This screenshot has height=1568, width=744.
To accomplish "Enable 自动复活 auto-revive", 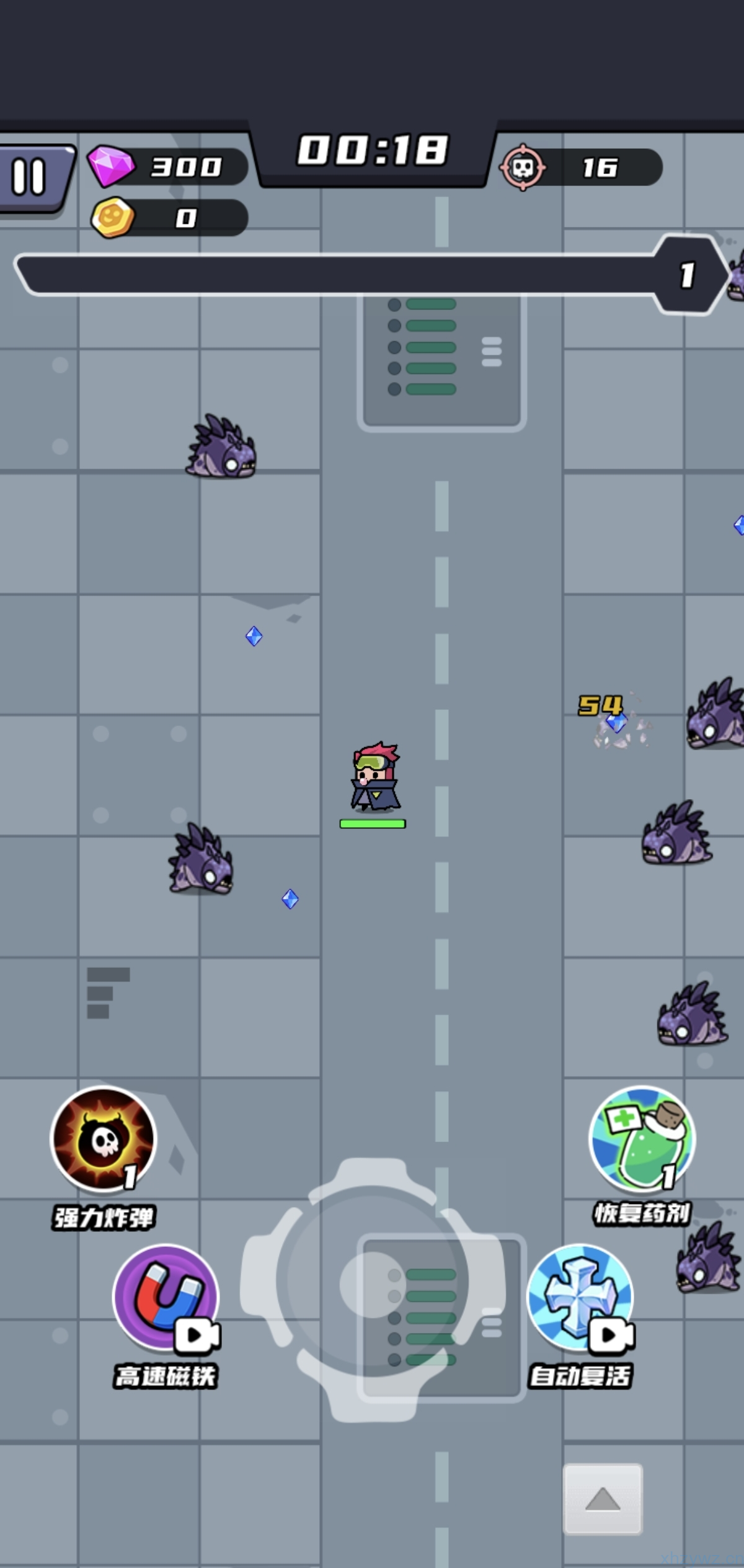I will [580, 1296].
